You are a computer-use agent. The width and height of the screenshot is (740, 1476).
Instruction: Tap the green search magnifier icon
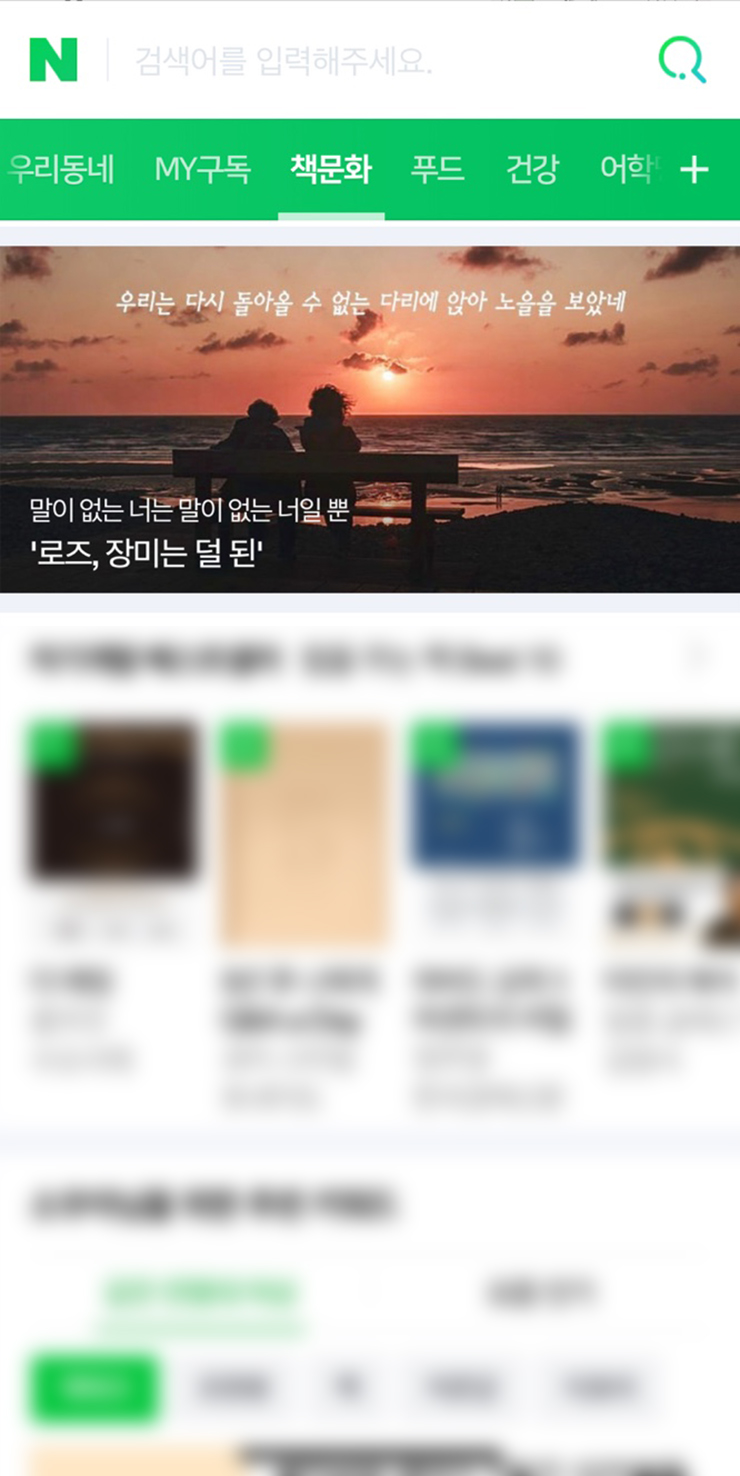[x=682, y=60]
